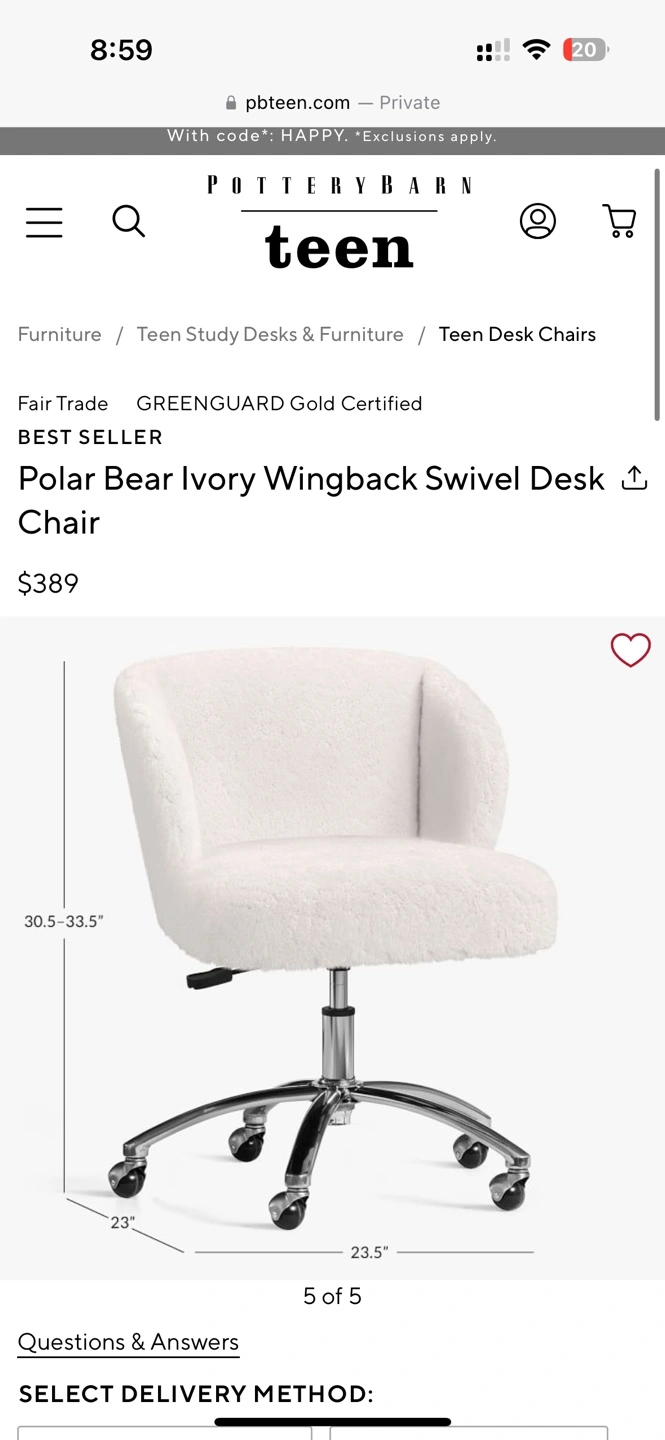Tap the pbteen.com address bar
Image resolution: width=665 pixels, height=1440 pixels.
tap(332, 103)
